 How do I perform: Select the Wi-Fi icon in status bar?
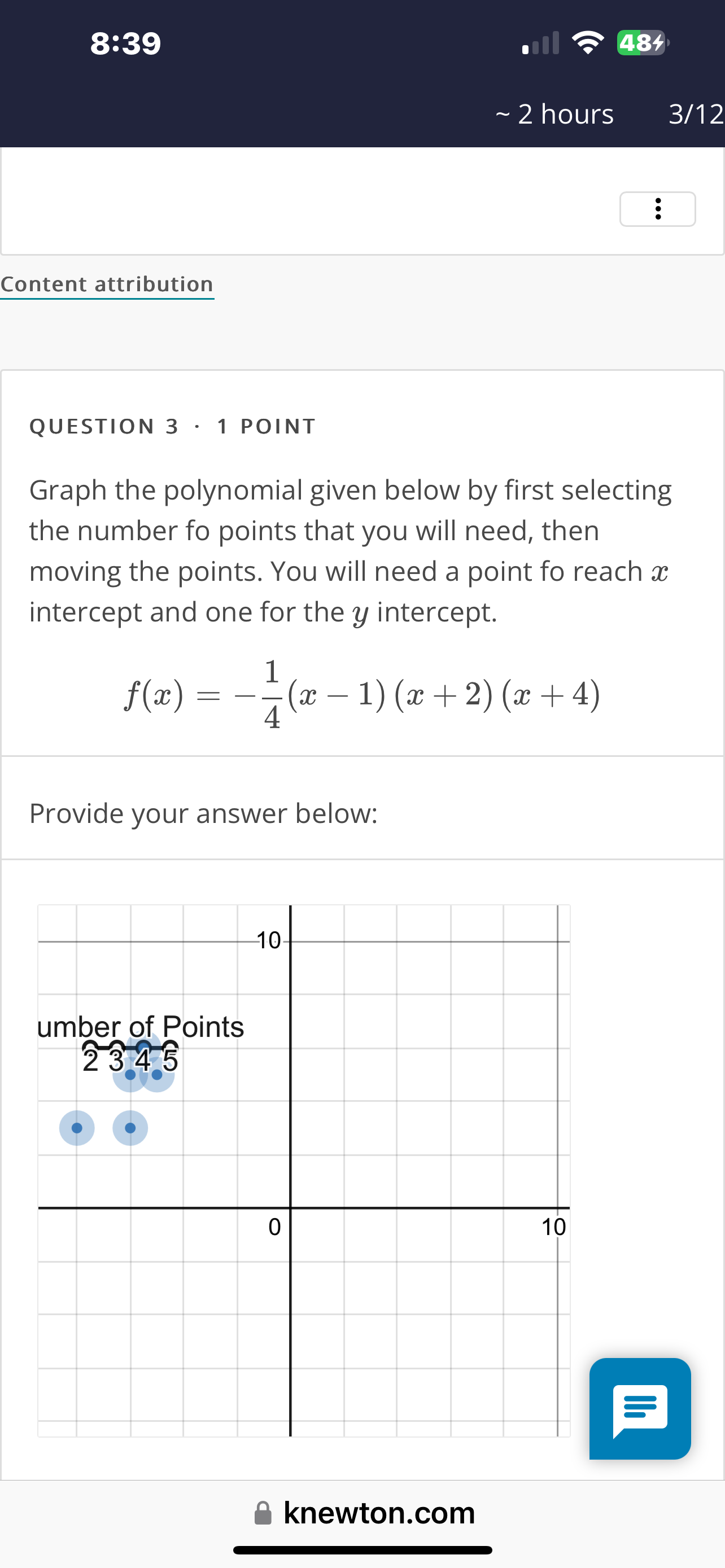click(587, 41)
